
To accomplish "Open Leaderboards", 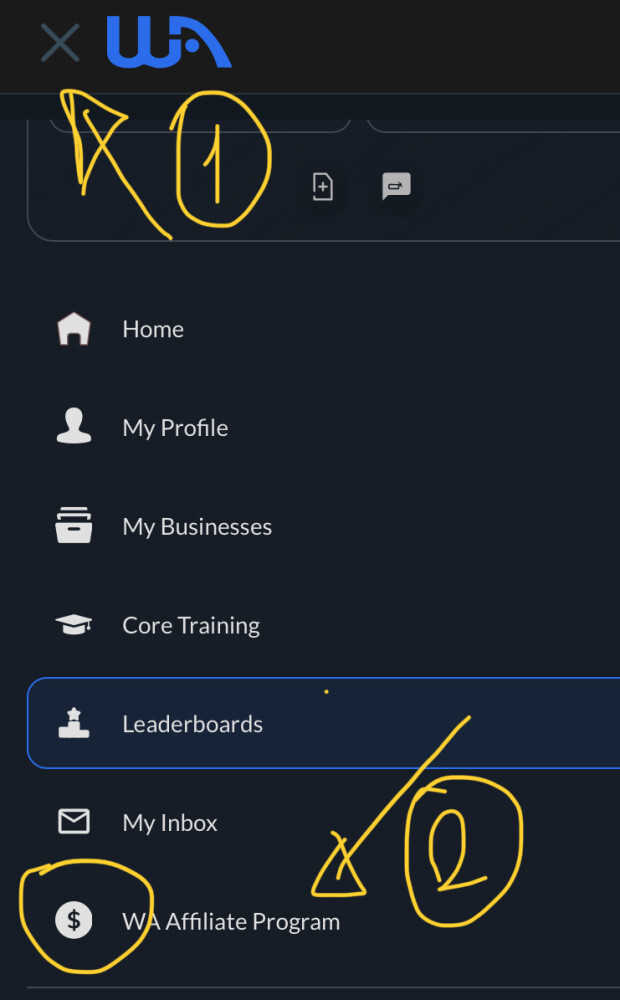I will pyautogui.click(x=192, y=724).
